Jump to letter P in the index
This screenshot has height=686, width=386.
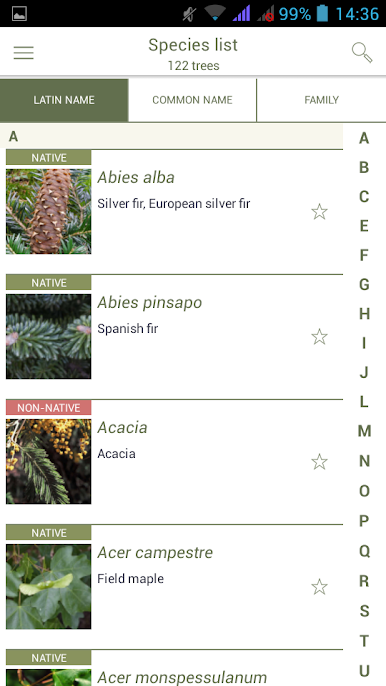[364, 521]
